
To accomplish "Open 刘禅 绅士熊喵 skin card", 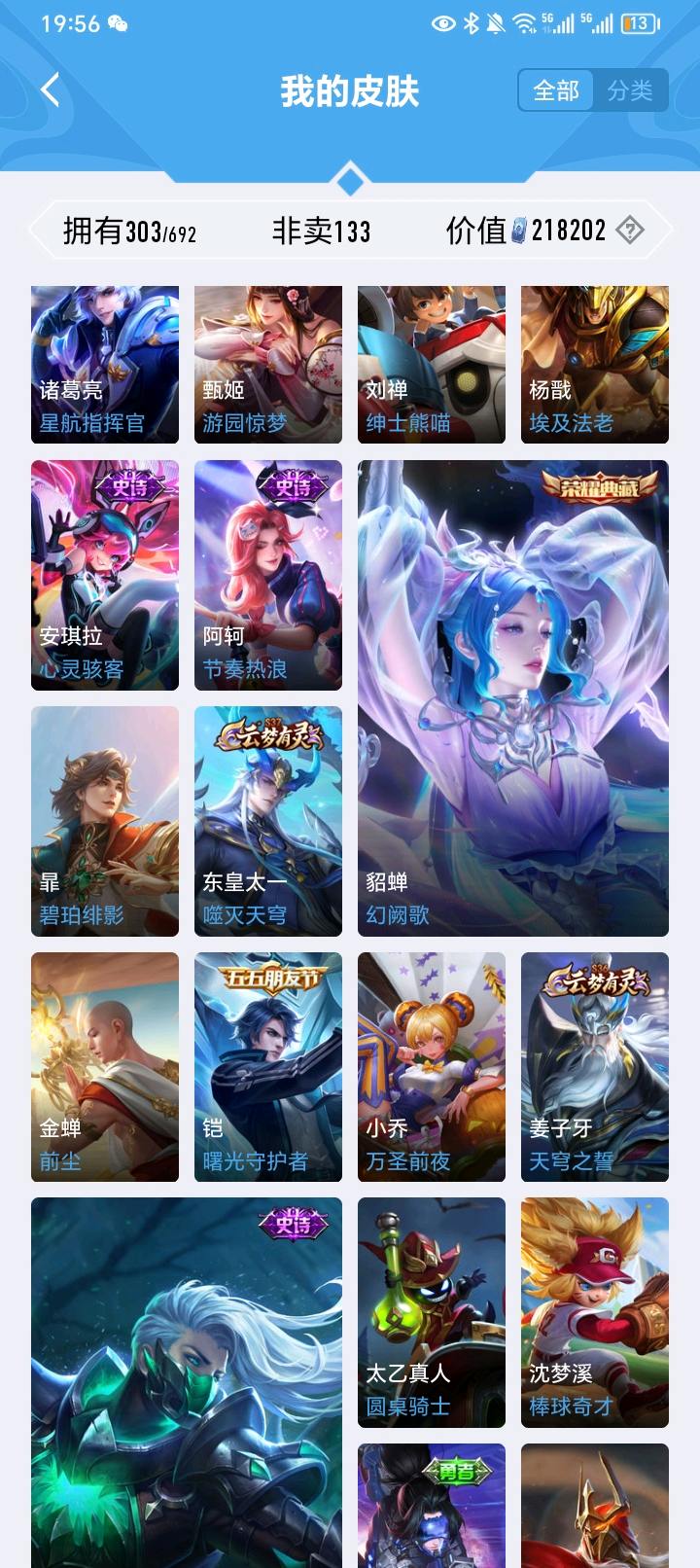I will coord(432,365).
